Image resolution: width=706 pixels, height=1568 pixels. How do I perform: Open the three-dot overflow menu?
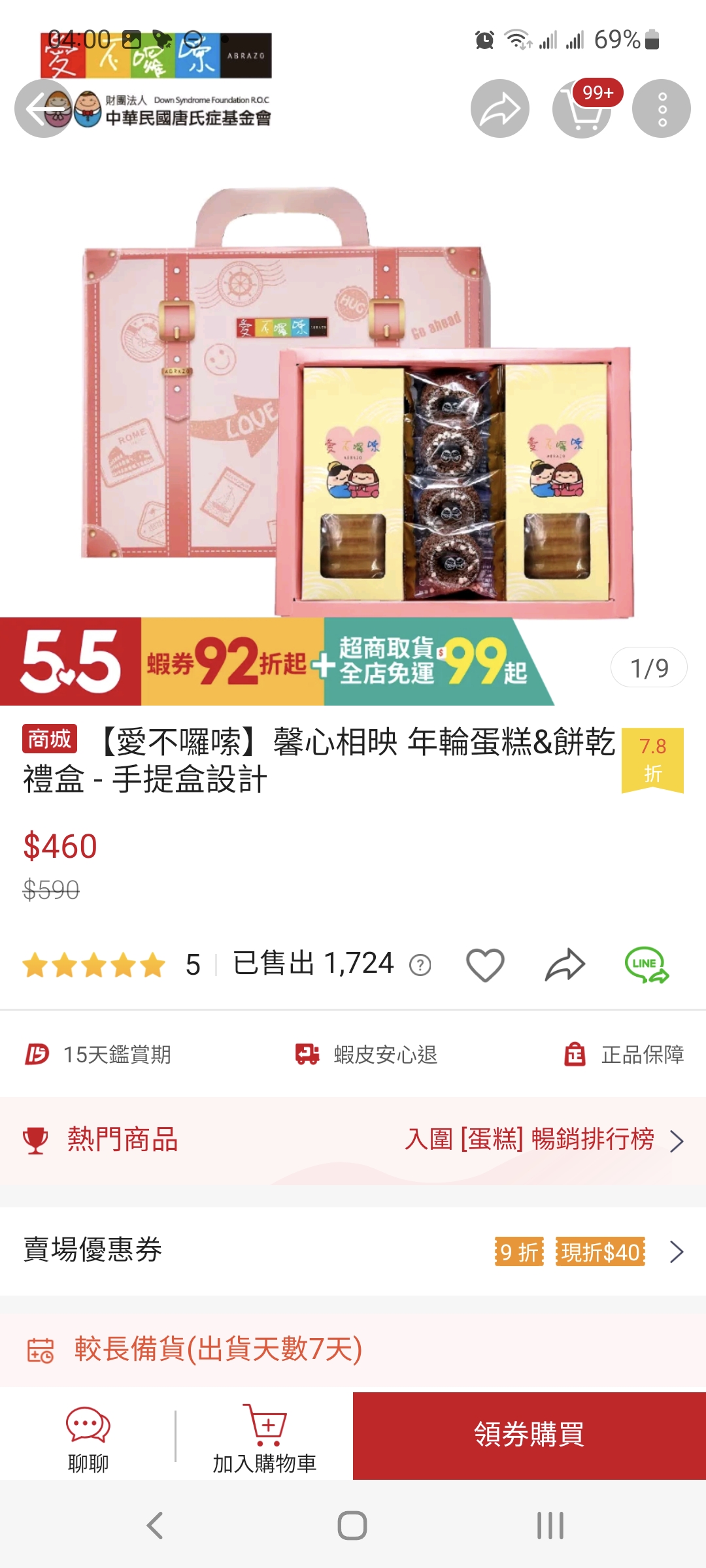click(662, 108)
